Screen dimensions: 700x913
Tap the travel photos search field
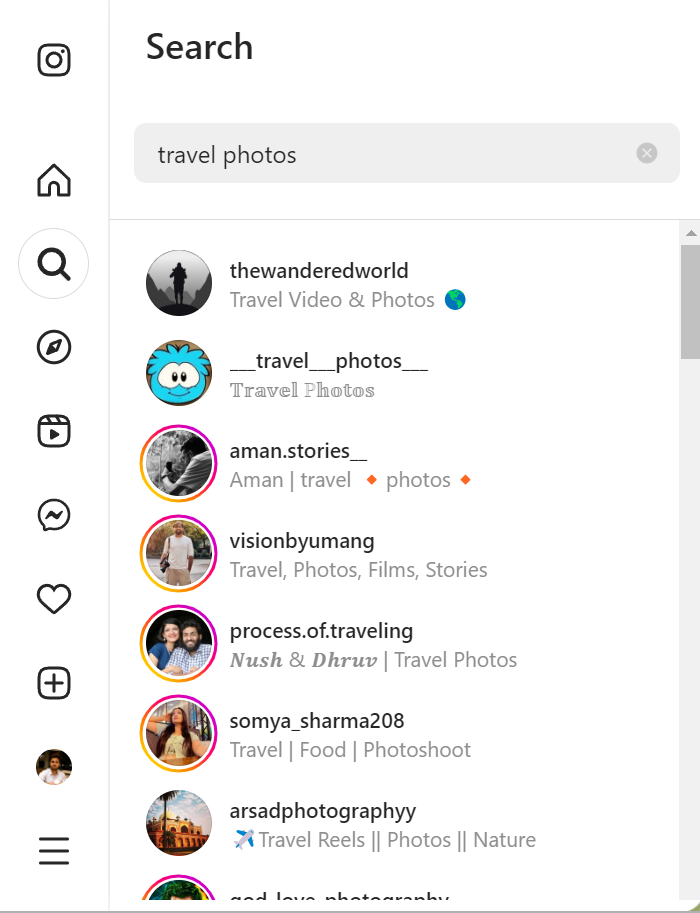[406, 153]
